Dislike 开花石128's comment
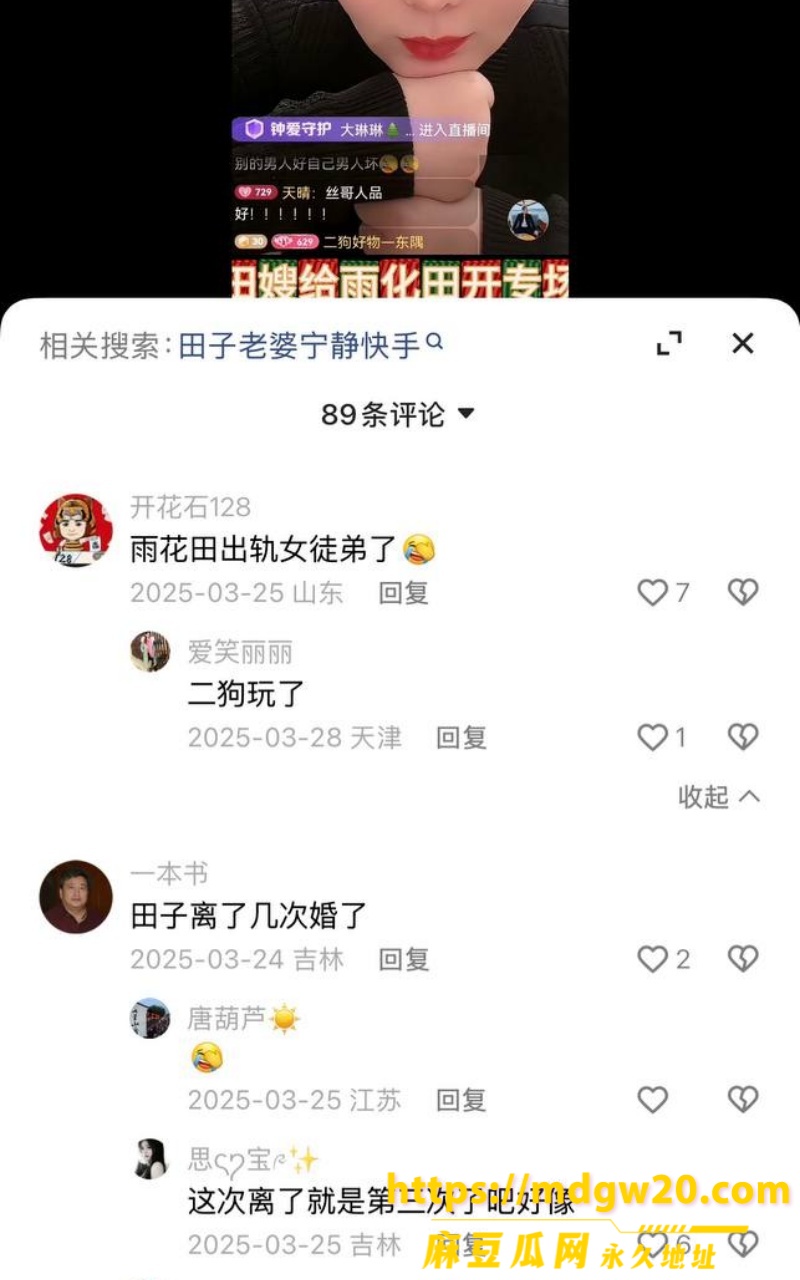Viewport: 800px width, 1280px height. coord(743,593)
